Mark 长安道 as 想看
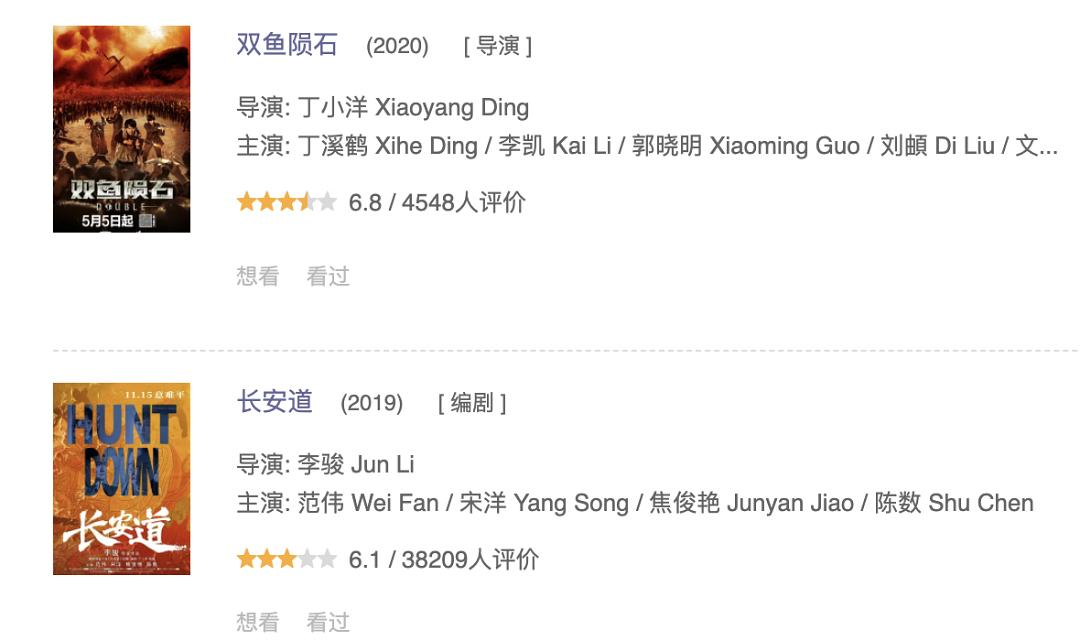The height and width of the screenshot is (641, 1080). 257,622
